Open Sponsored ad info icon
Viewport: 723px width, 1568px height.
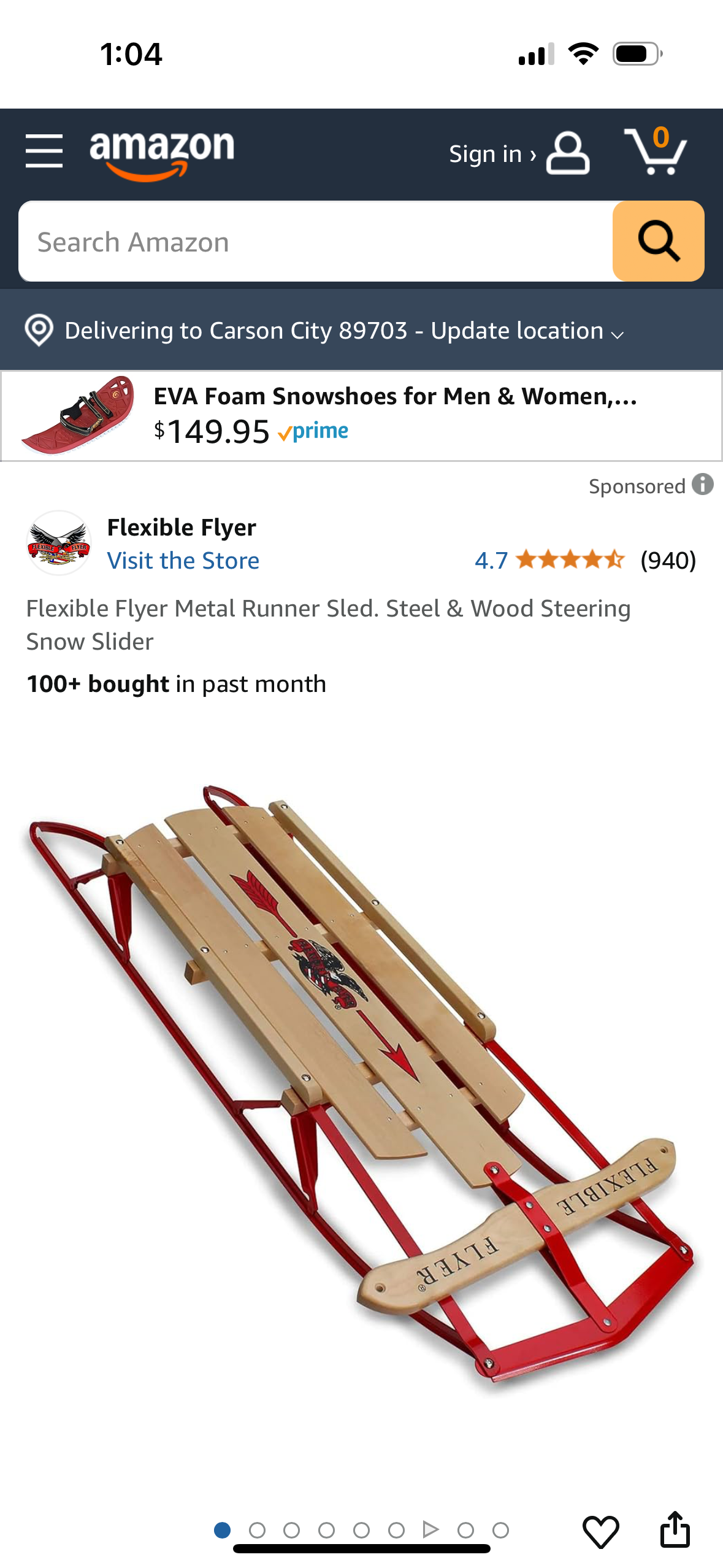click(x=703, y=485)
